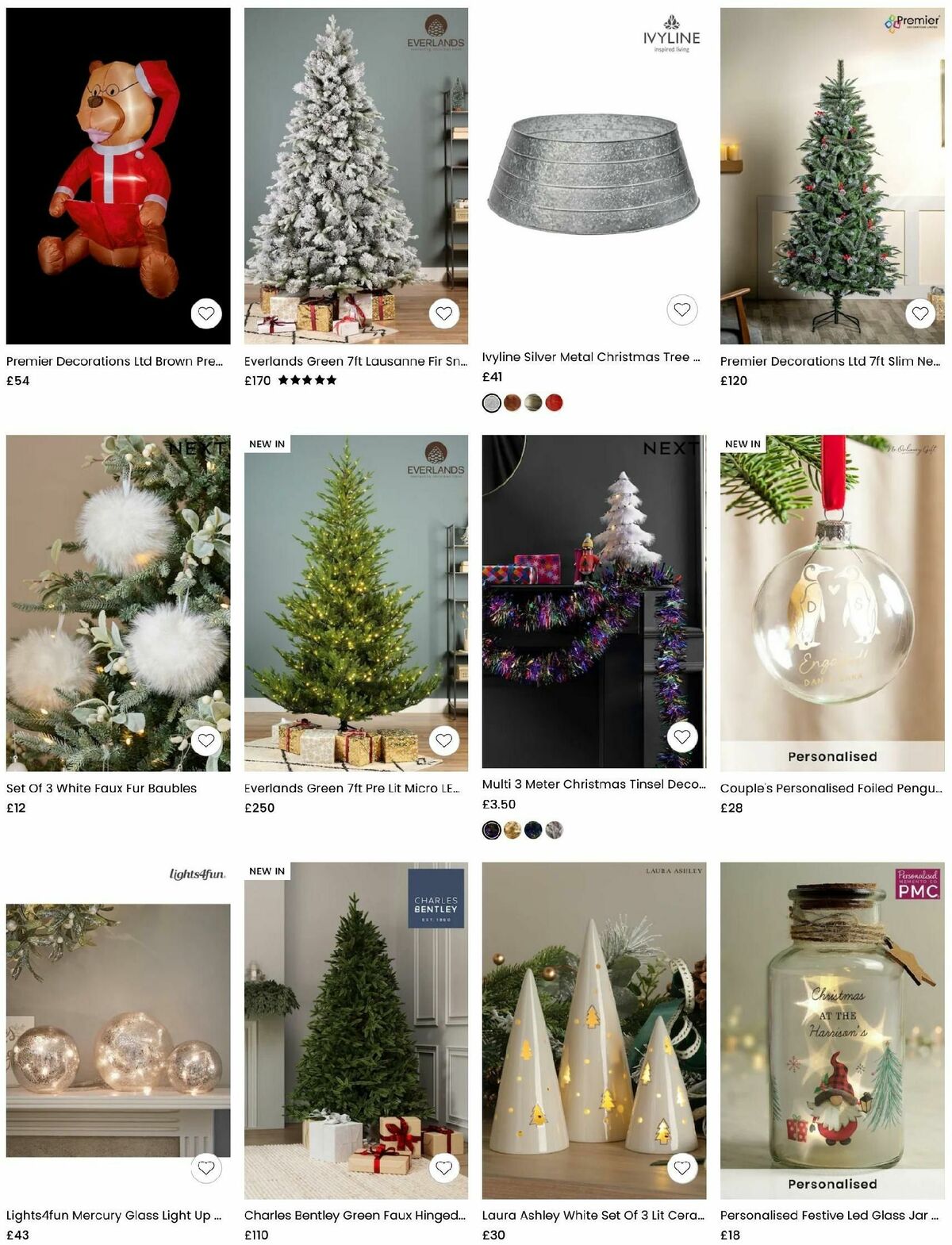Image resolution: width=952 pixels, height=1245 pixels.
Task: Toggle wishlist on the Christmas tinsel decoration
Action: click(x=682, y=736)
